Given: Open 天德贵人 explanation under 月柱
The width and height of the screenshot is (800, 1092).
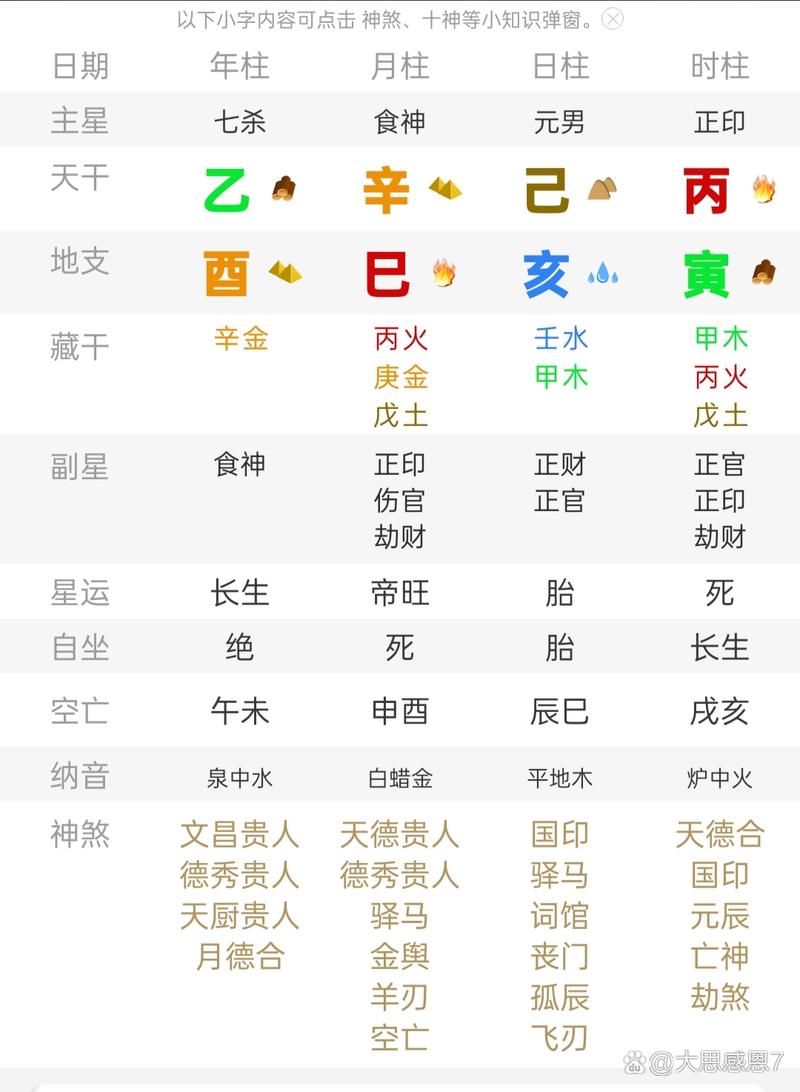Looking at the screenshot, I should pyautogui.click(x=400, y=834).
